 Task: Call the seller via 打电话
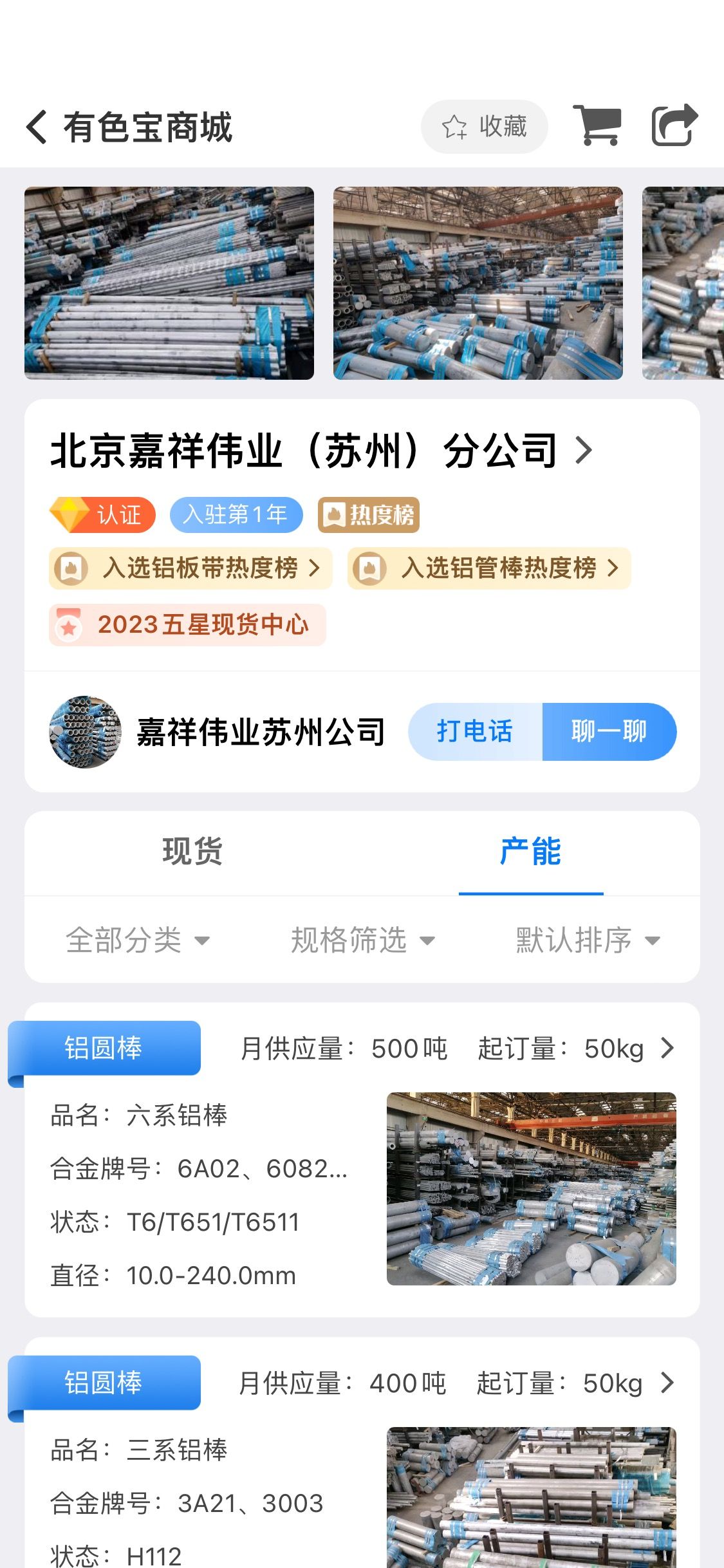(x=475, y=732)
